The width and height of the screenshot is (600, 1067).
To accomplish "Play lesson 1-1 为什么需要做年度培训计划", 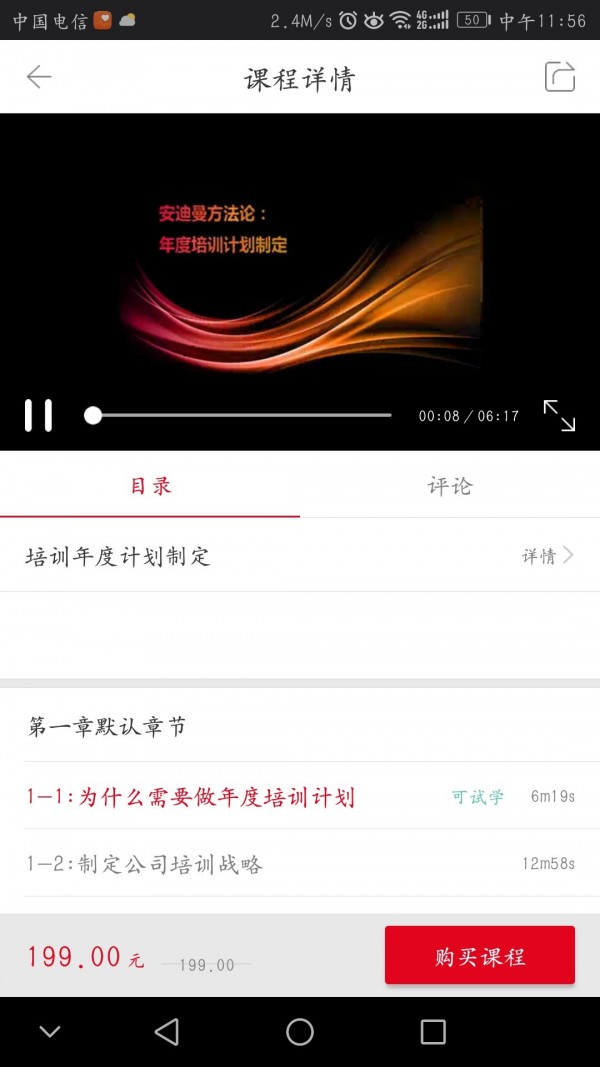I will coord(190,797).
